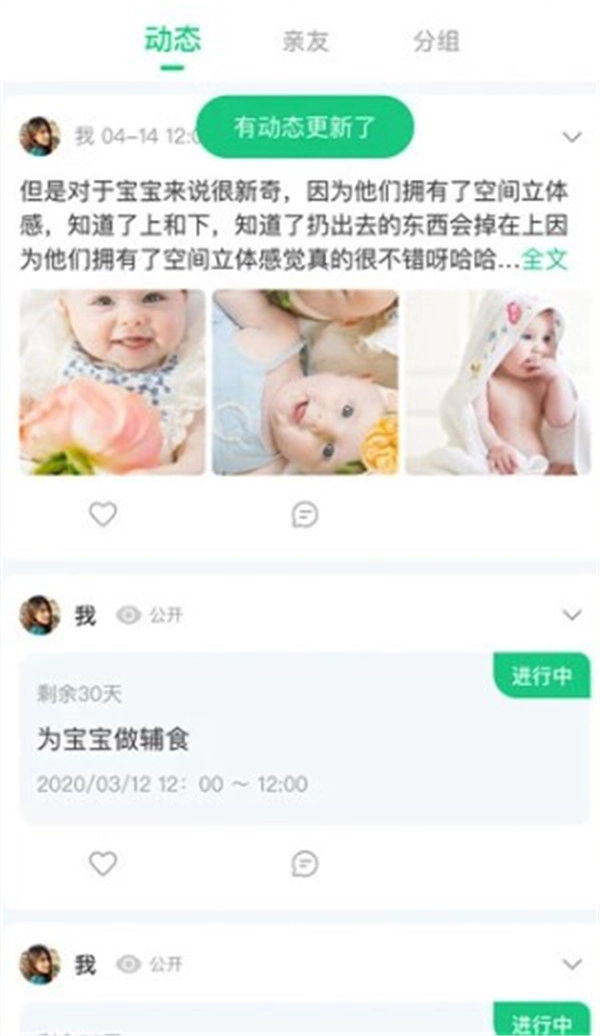This screenshot has width=600, height=1036.
Task: Expand full post text via 全文
Action: (x=545, y=260)
